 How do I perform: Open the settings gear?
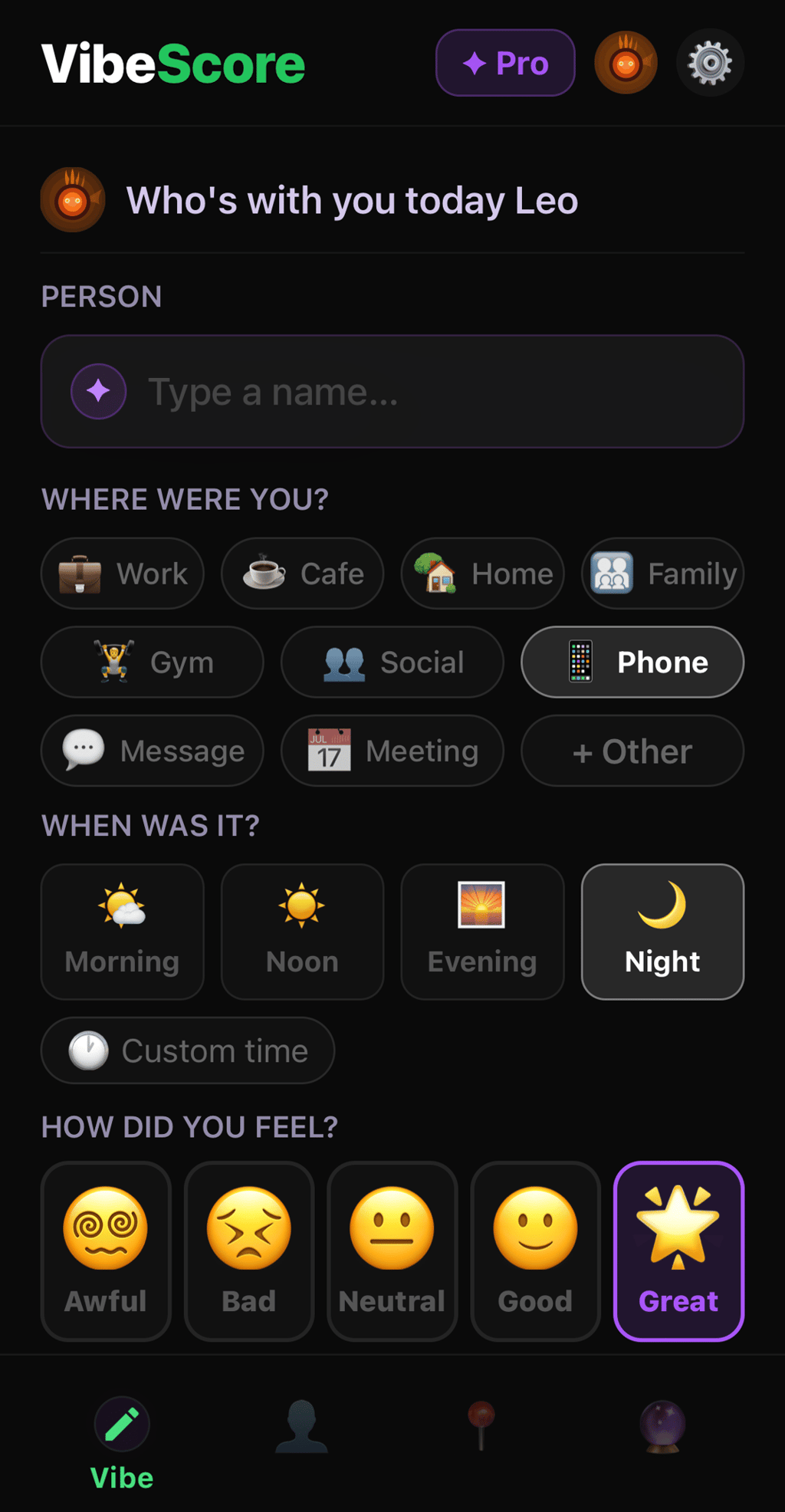click(x=709, y=63)
